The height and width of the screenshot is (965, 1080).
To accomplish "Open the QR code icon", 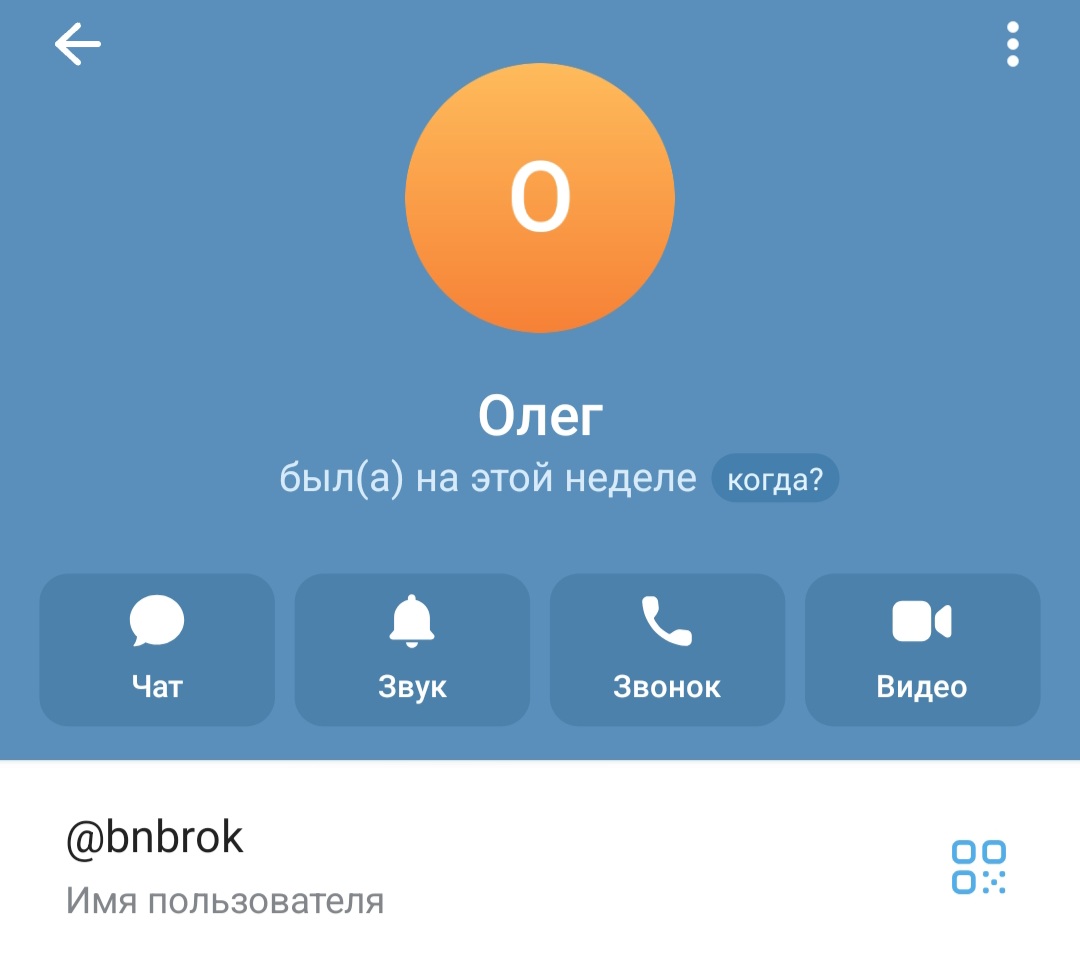I will [x=978, y=867].
